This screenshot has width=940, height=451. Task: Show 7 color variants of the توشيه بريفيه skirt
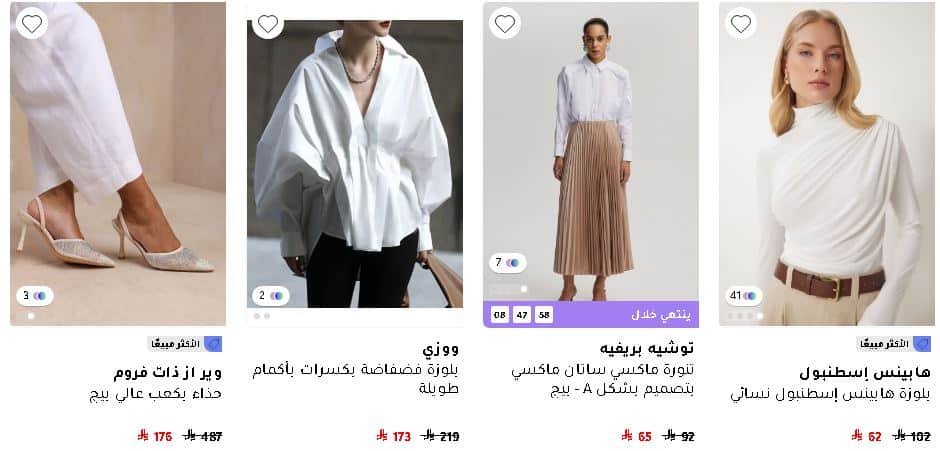point(506,263)
